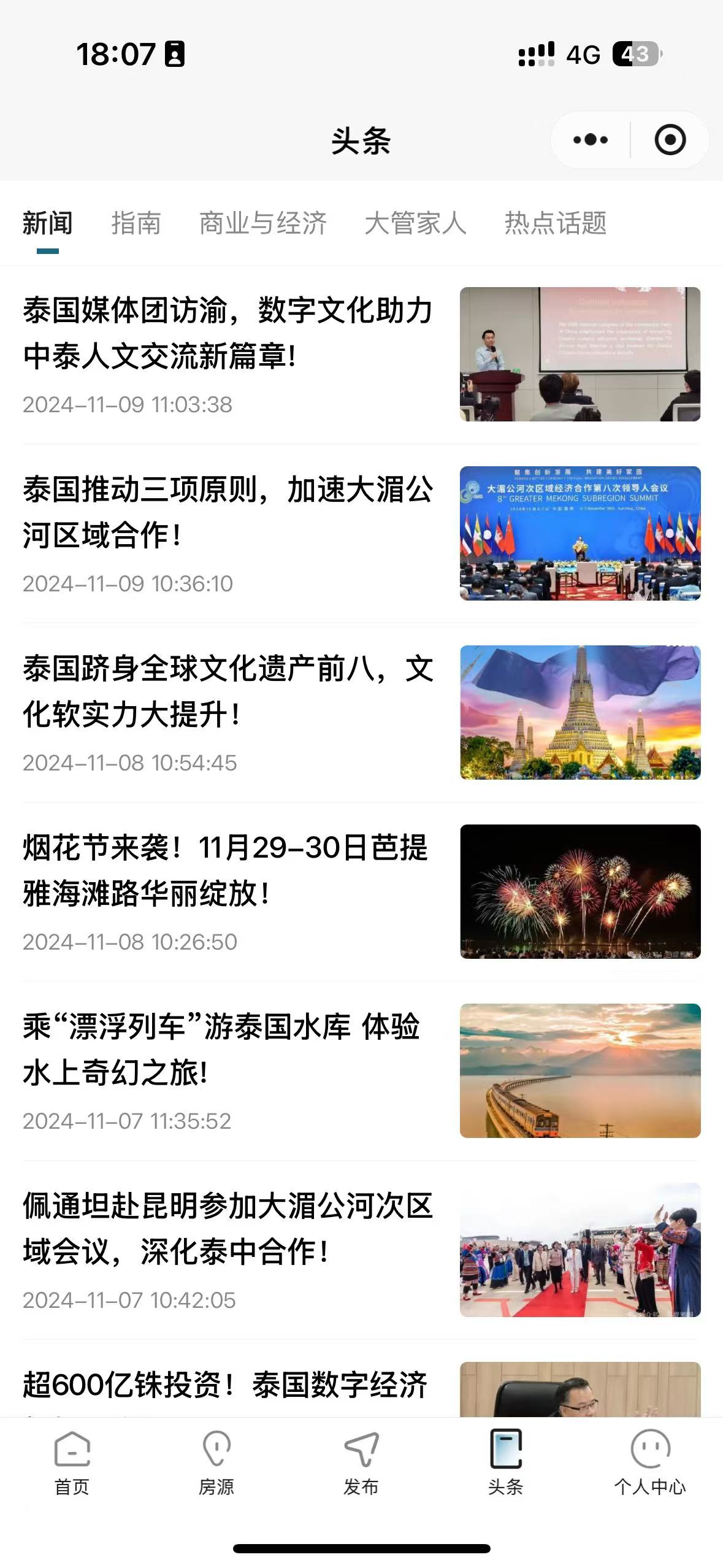Image resolution: width=723 pixels, height=1568 pixels.
Task: Tap the 头条 bottom navigation tab
Action: pos(506,1463)
